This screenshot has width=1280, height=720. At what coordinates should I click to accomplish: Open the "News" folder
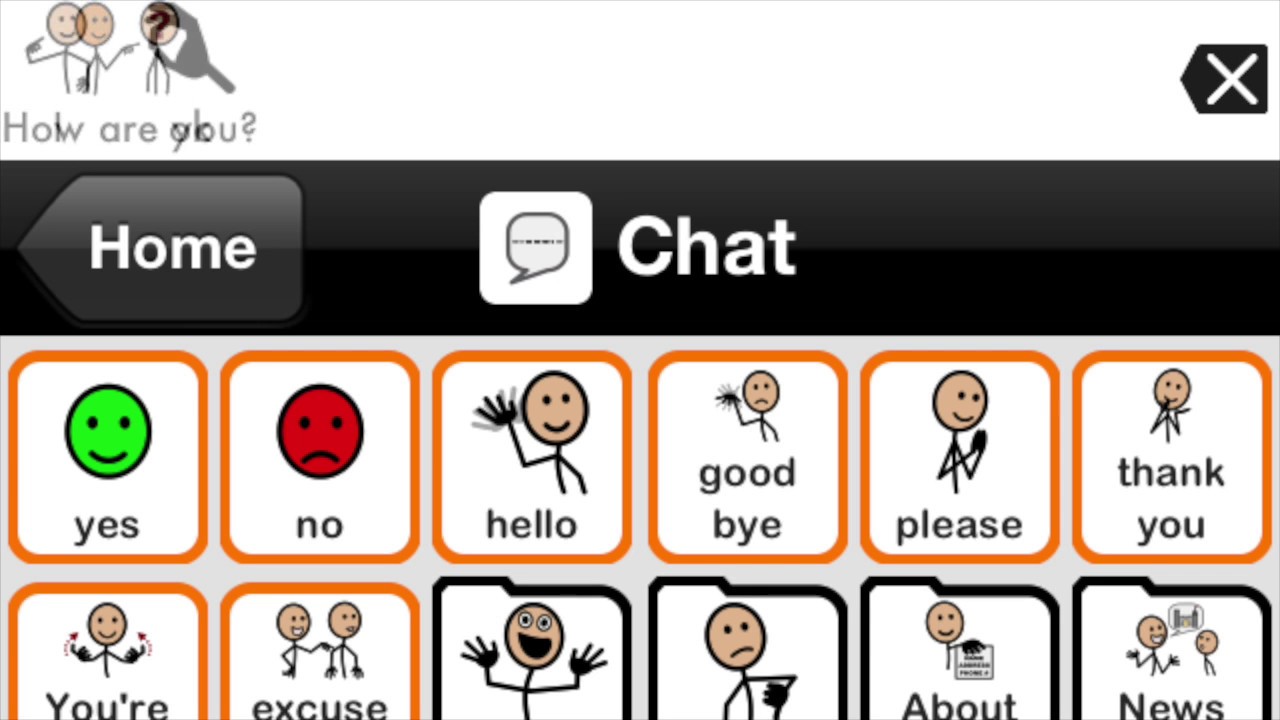click(x=1171, y=655)
